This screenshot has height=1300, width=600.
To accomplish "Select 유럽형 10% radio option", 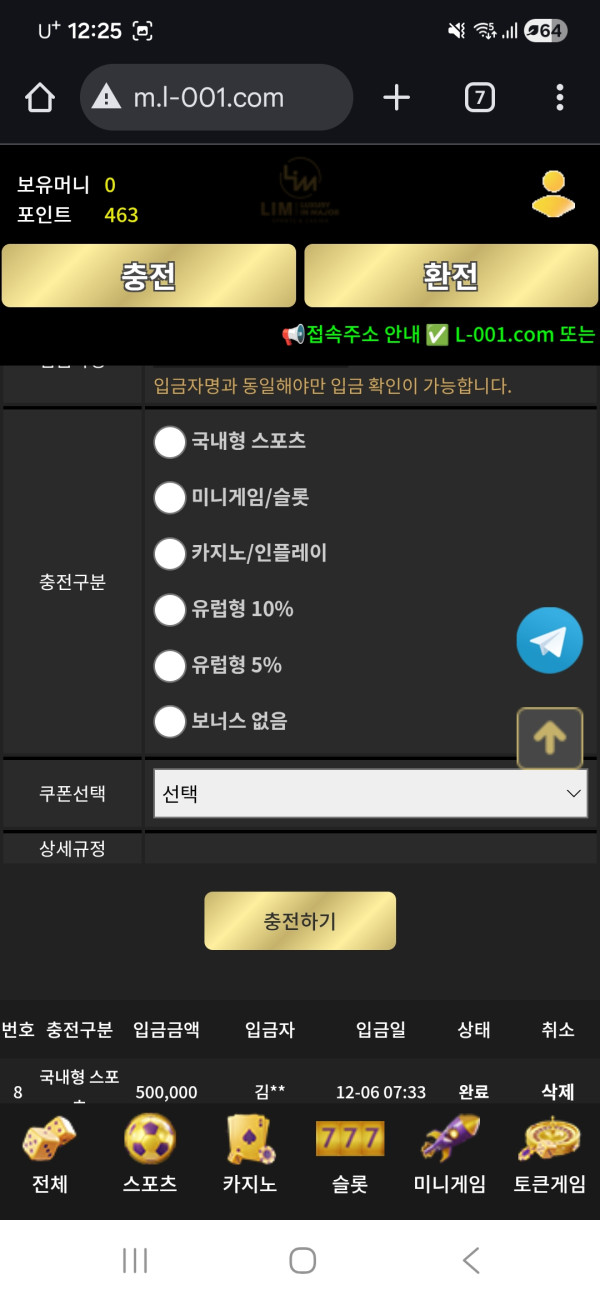I will pos(170,609).
